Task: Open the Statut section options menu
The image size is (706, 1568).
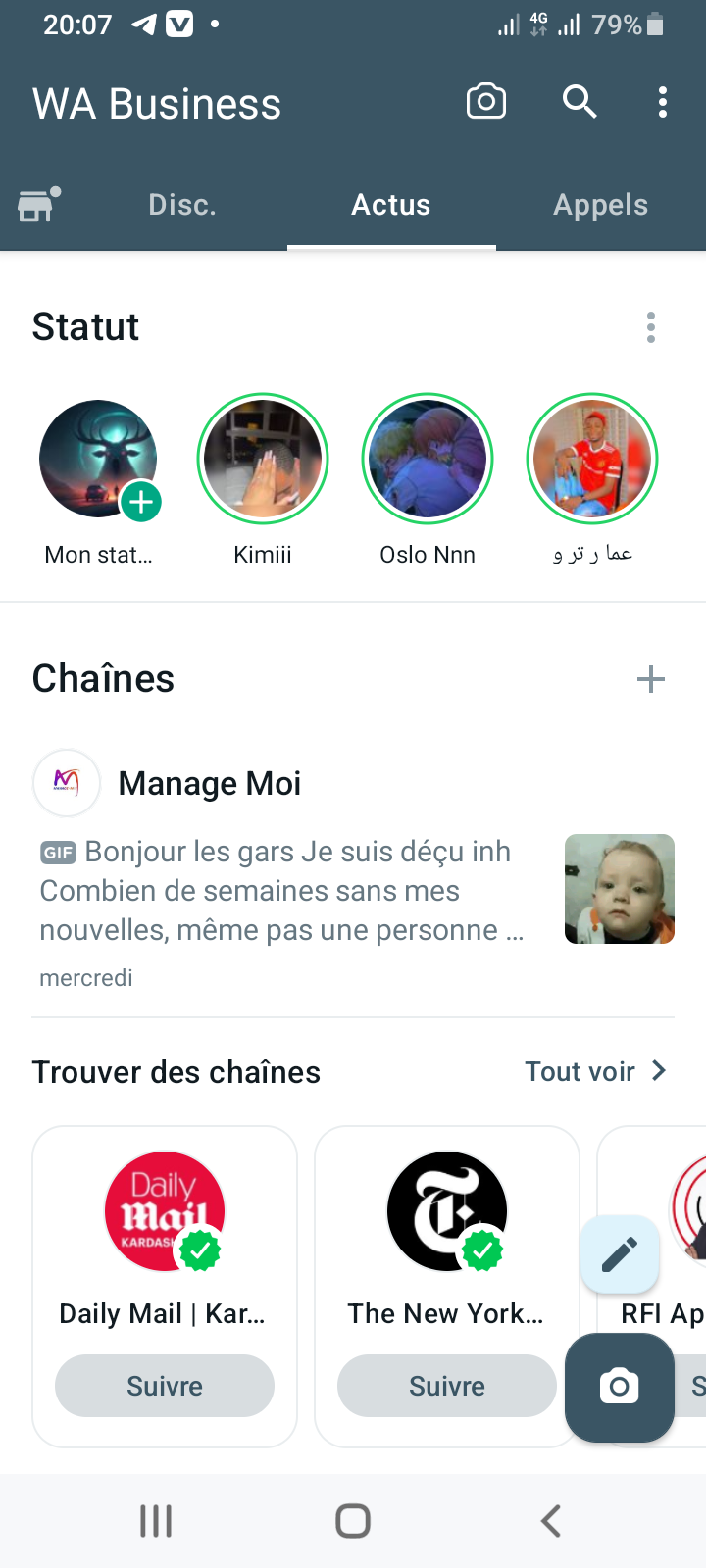Action: 651,327
